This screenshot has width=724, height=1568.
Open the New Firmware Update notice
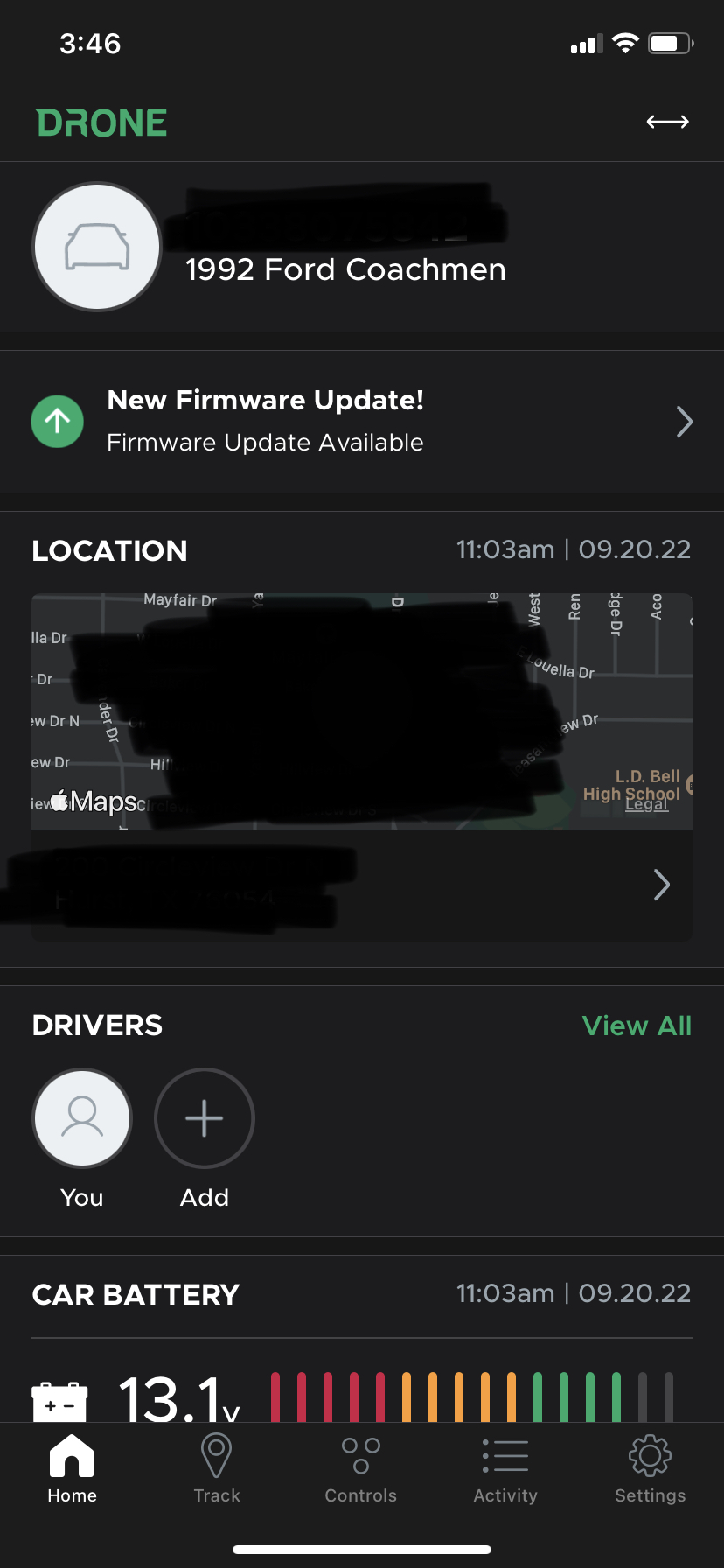362,422
